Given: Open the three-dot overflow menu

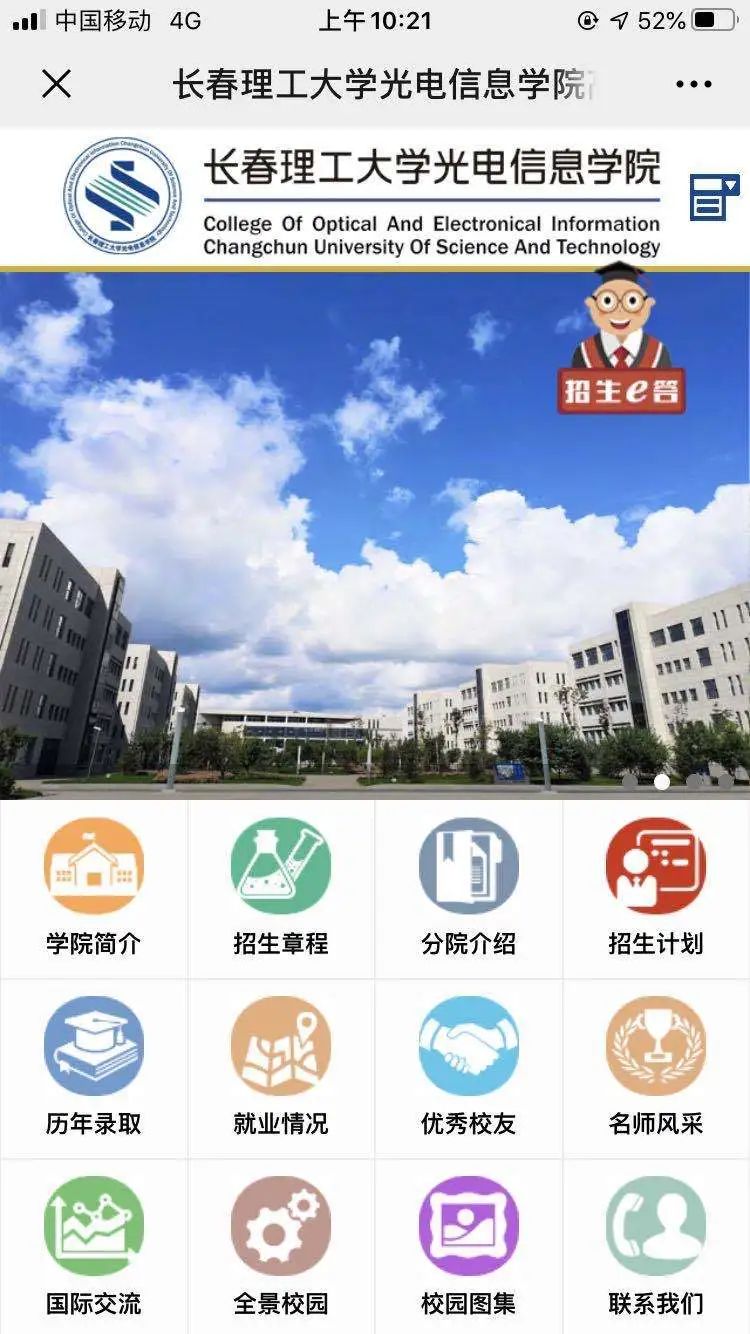Looking at the screenshot, I should (693, 84).
